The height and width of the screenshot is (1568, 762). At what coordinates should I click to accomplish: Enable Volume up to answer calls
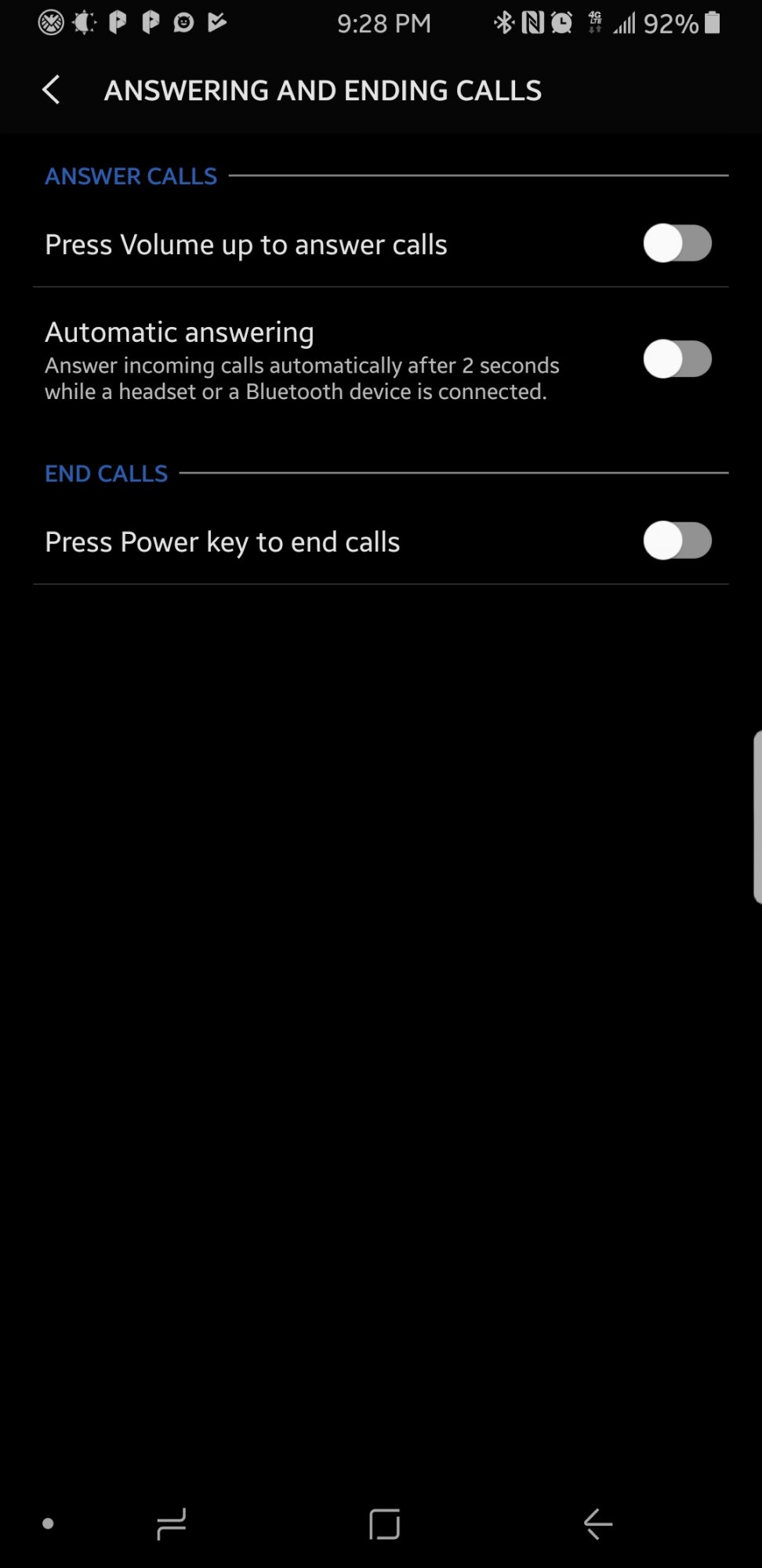pyautogui.click(x=677, y=244)
